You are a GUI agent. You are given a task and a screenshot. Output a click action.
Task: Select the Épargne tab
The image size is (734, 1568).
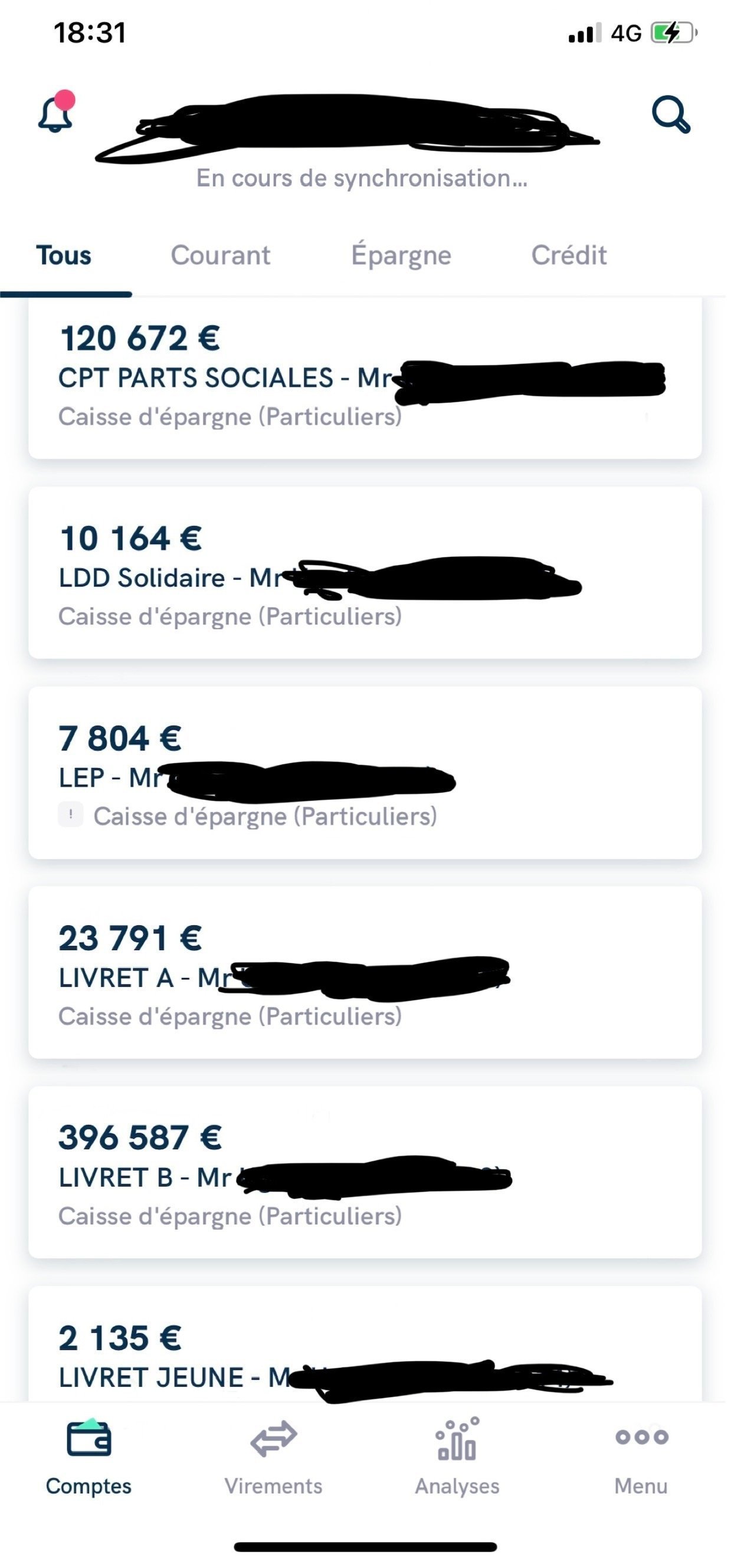(401, 255)
